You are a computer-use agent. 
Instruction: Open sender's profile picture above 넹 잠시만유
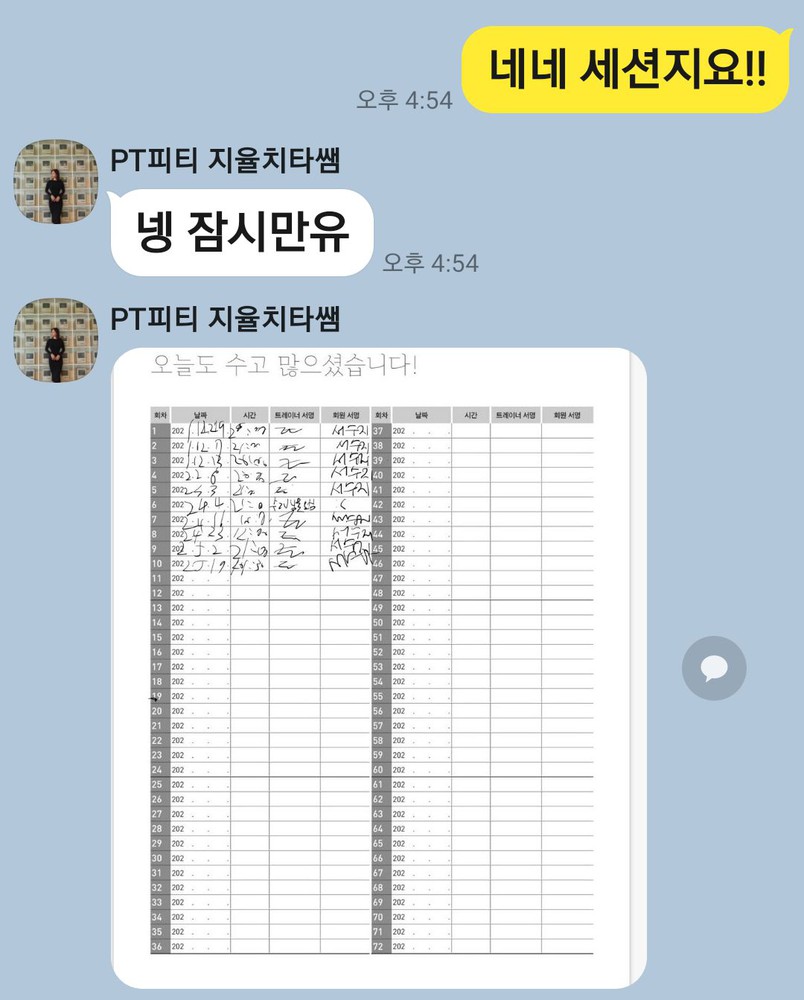55,182
